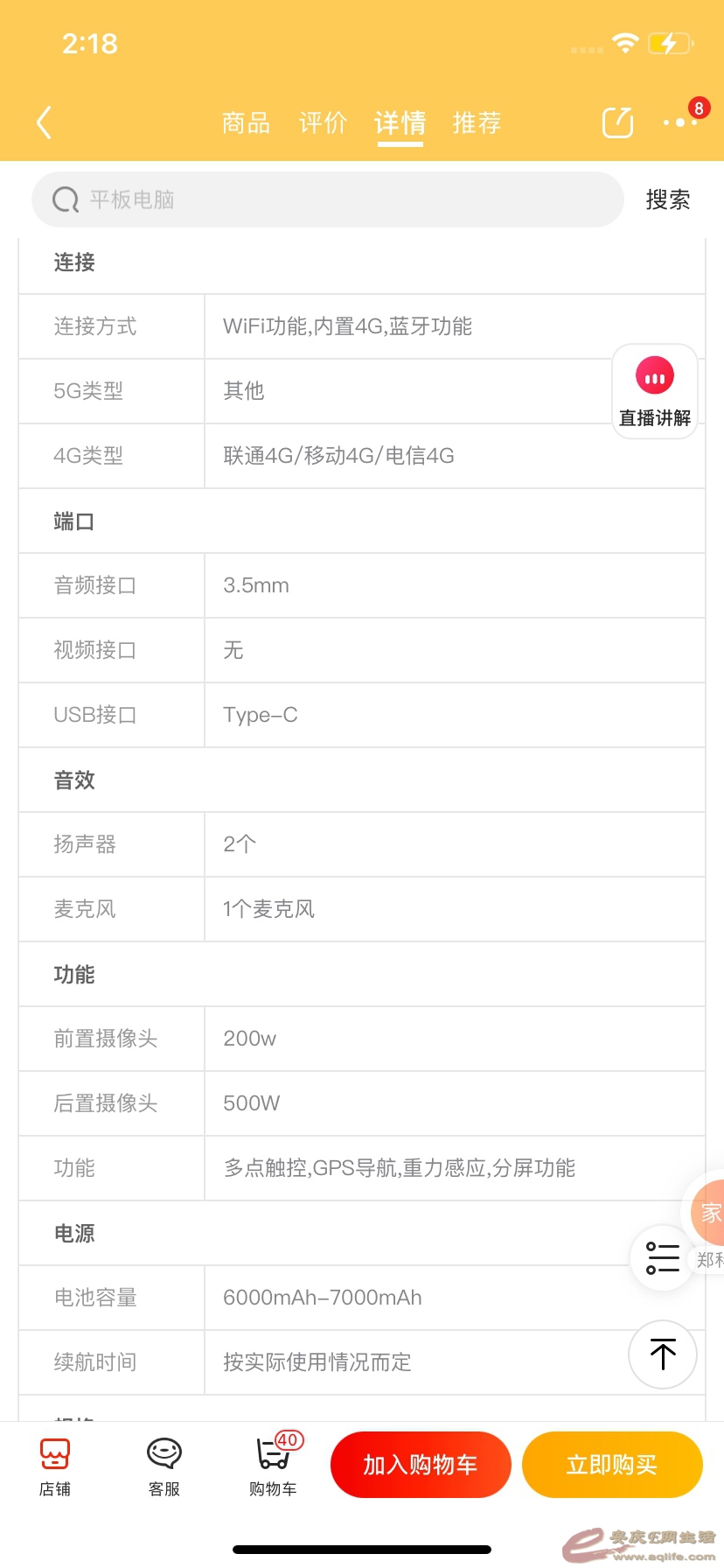Share this product

[617, 122]
